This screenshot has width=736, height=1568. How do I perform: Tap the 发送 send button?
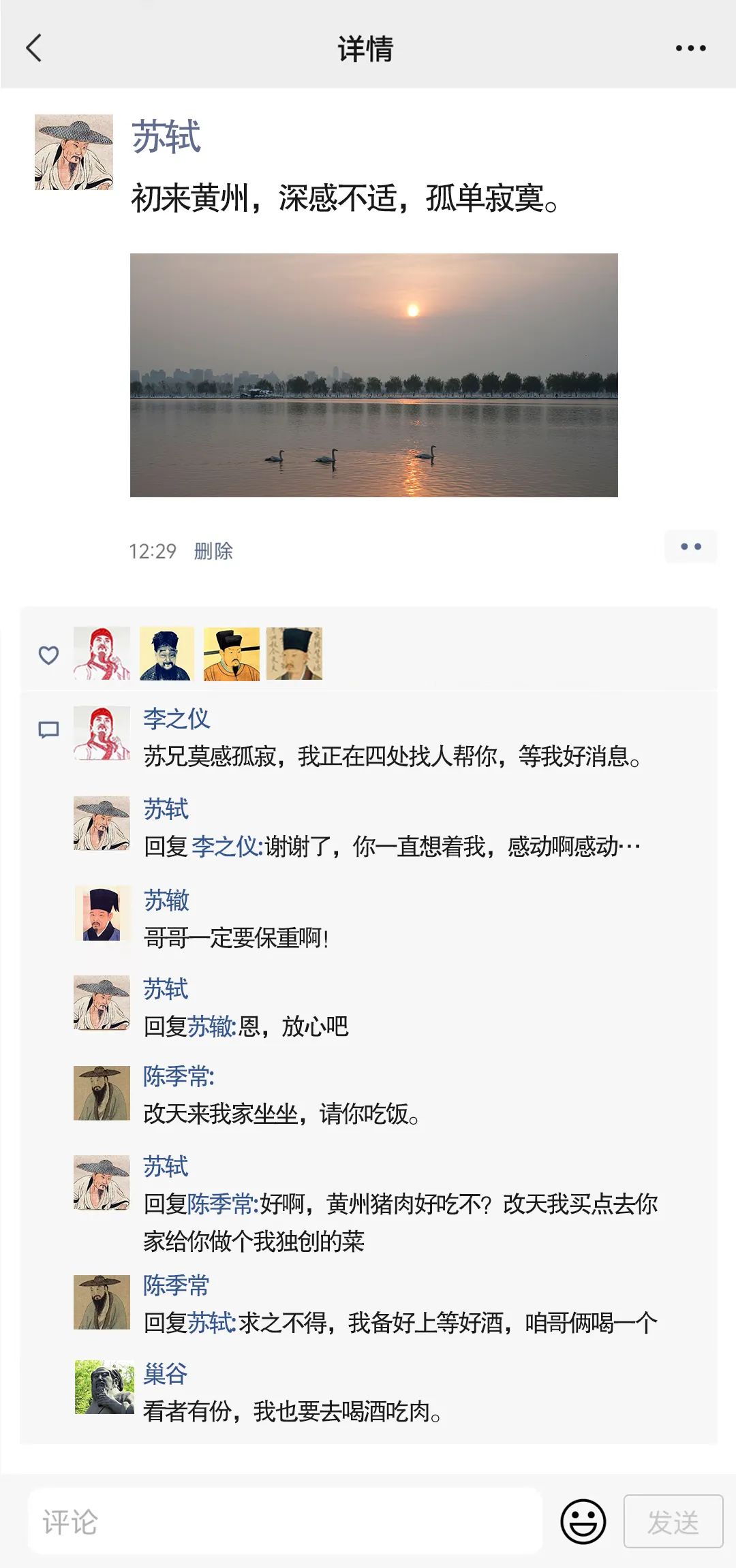673,1521
